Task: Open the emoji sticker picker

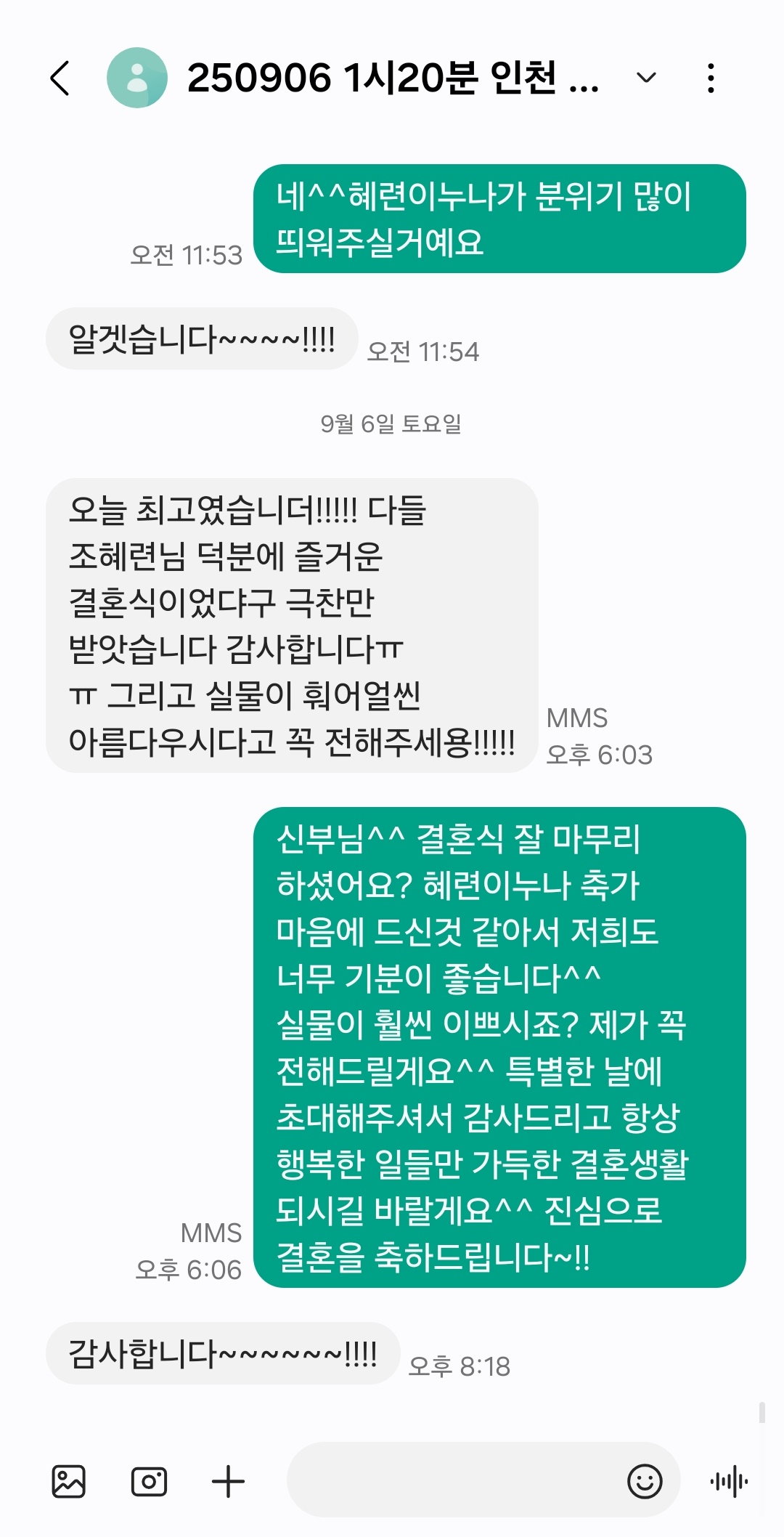Action: (645, 1481)
